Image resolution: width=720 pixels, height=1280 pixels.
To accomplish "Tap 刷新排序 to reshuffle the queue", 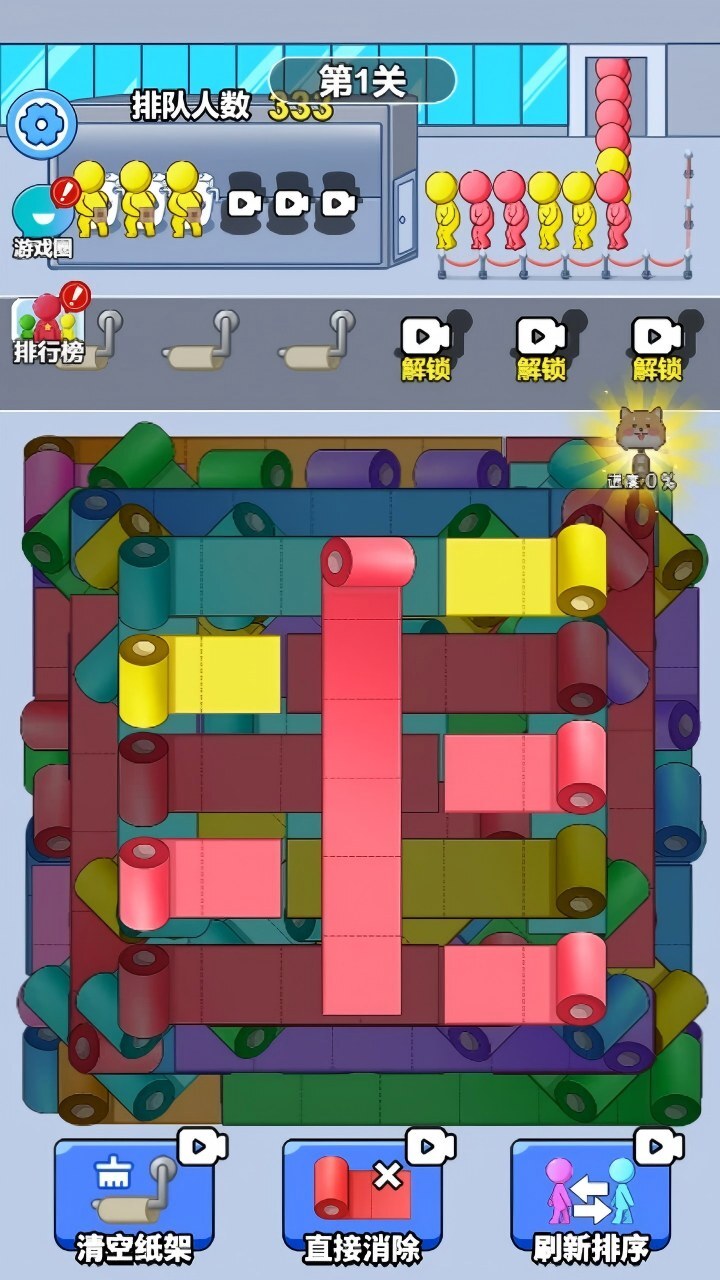I will coord(591,1201).
